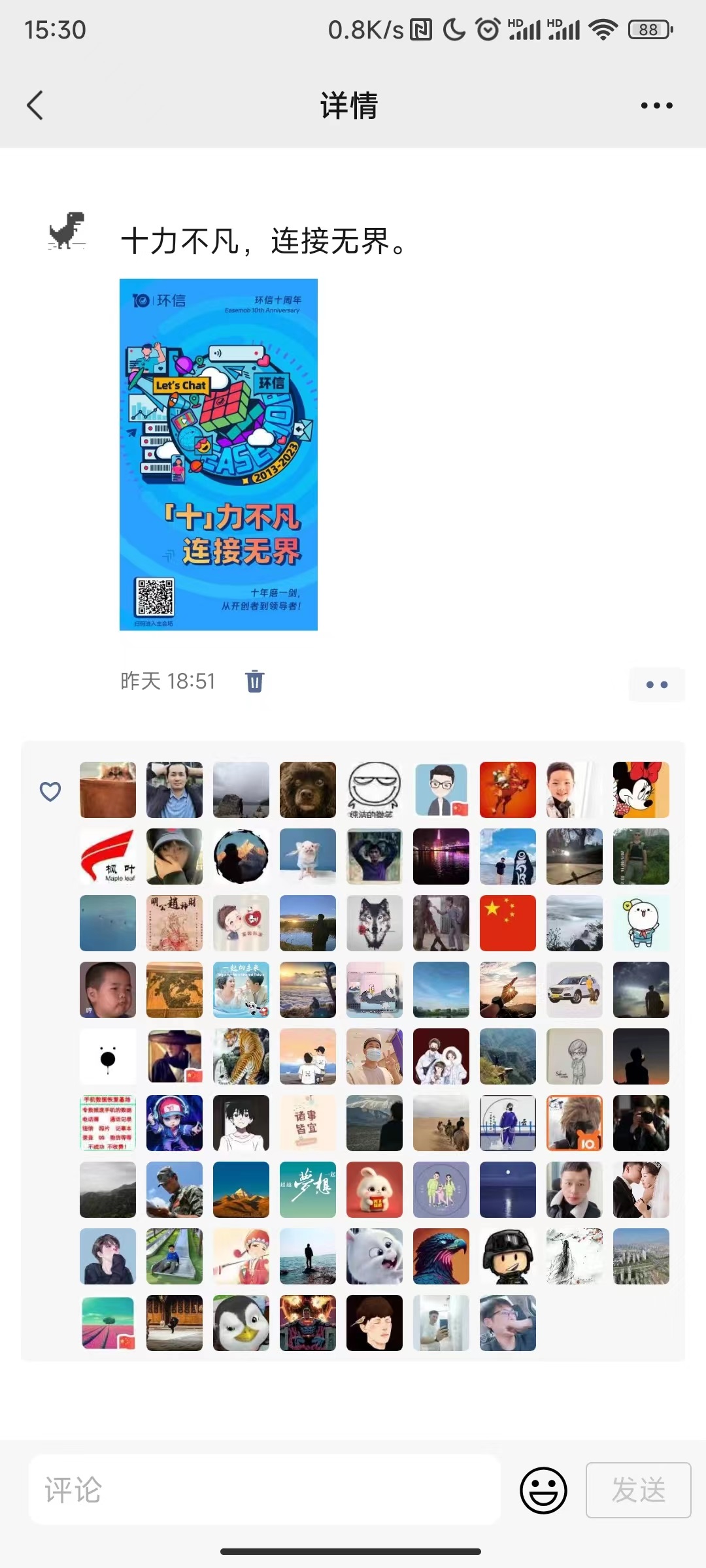Open the penguin avatar liker's profile

point(241,1323)
